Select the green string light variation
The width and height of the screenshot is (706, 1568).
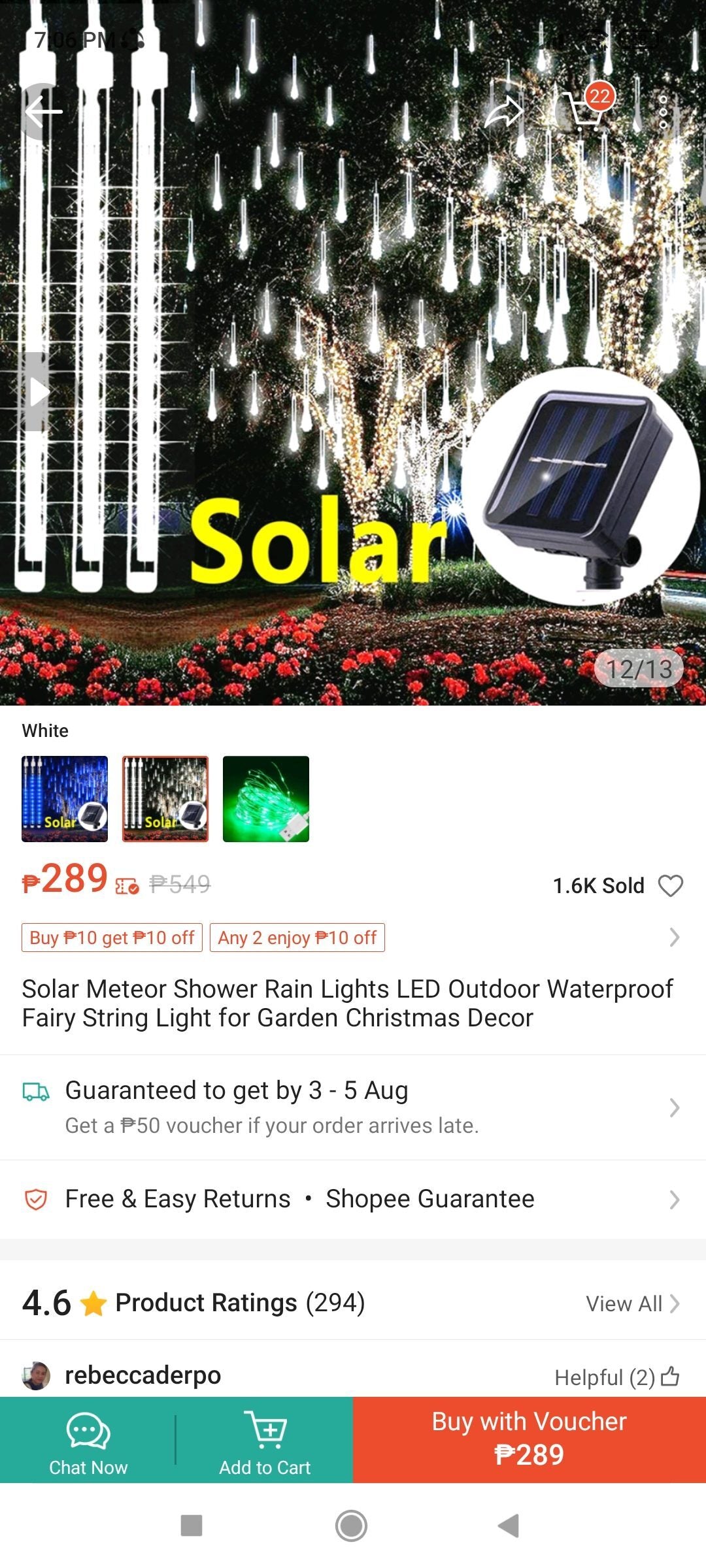pyautogui.click(x=266, y=799)
